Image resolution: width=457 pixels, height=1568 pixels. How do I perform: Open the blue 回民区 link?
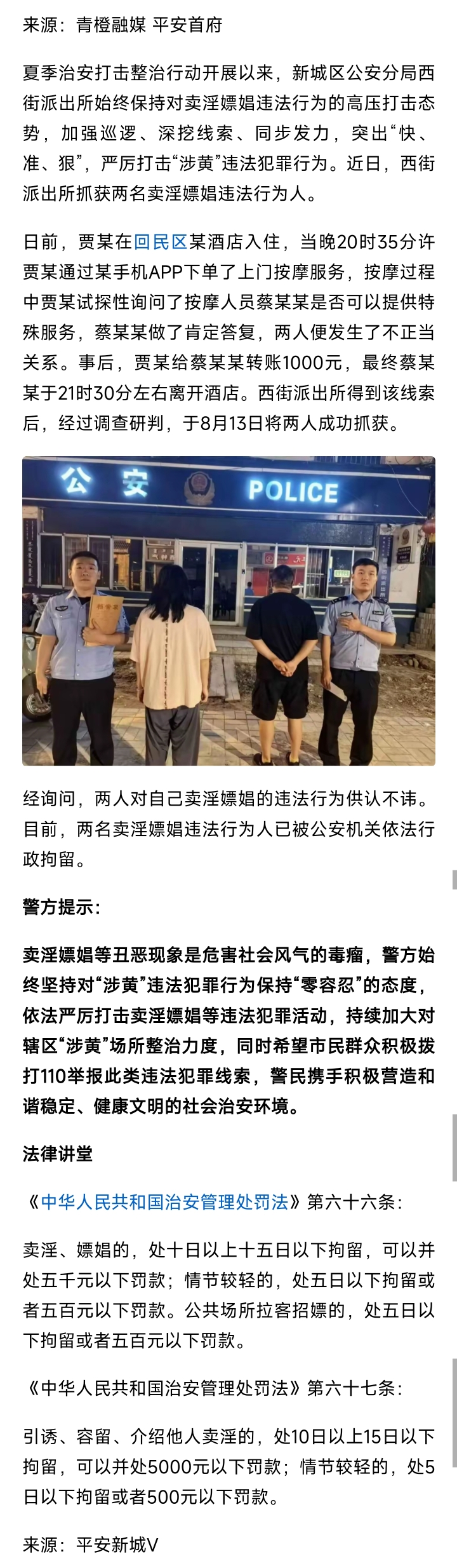click(161, 242)
